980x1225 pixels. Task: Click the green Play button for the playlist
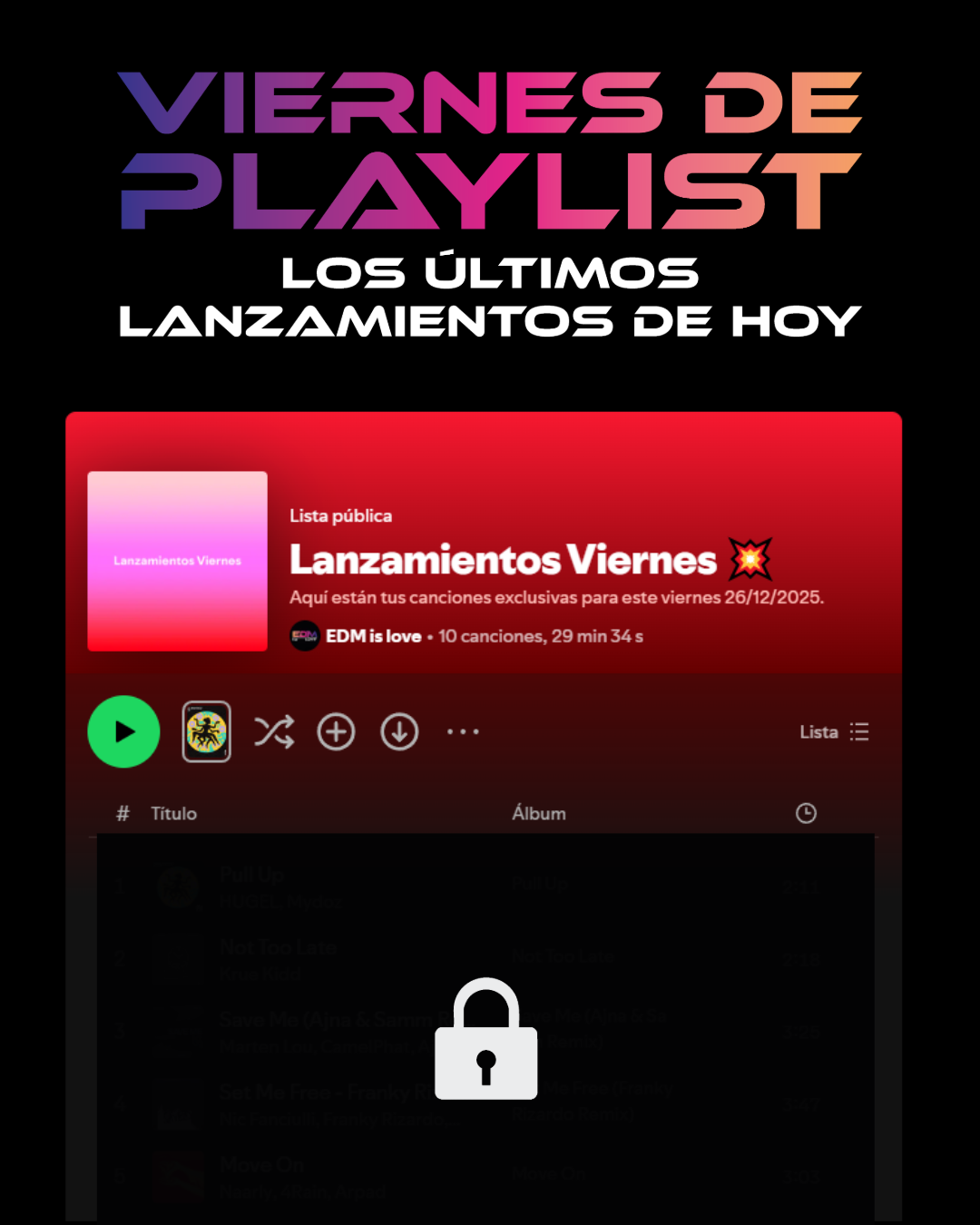pos(123,732)
